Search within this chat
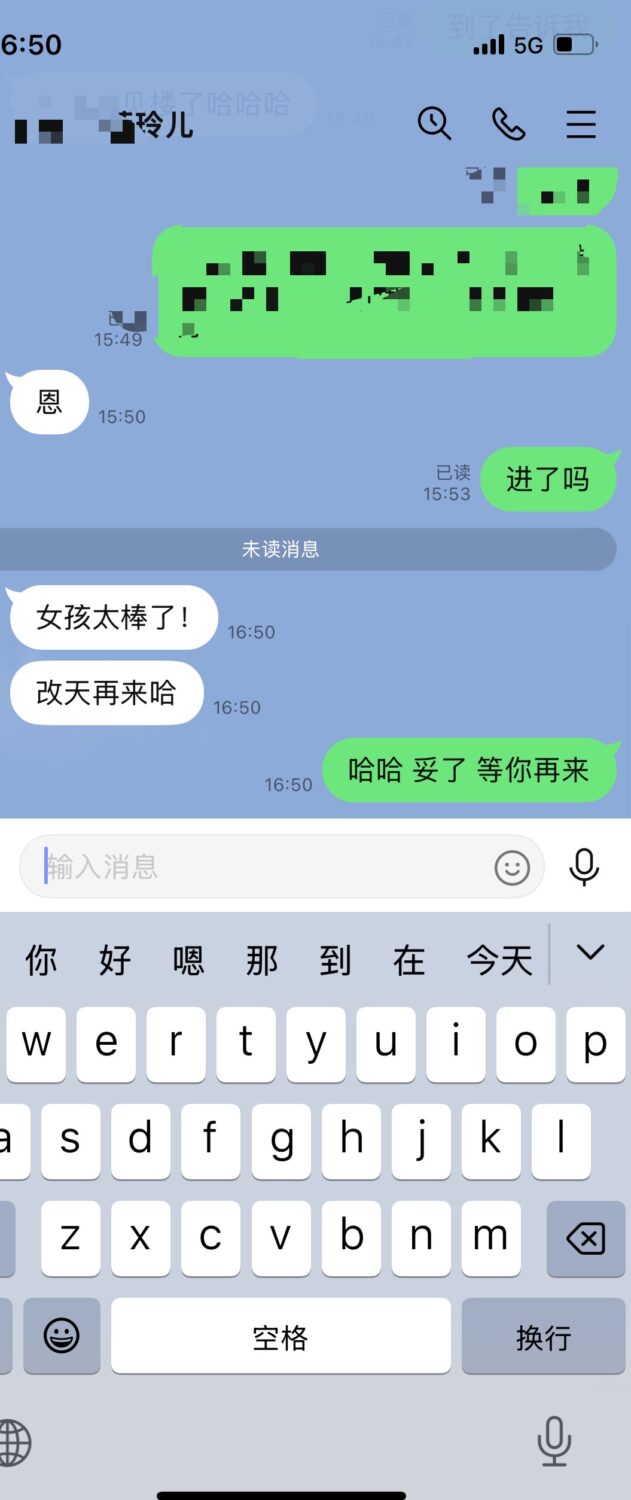 coord(434,124)
